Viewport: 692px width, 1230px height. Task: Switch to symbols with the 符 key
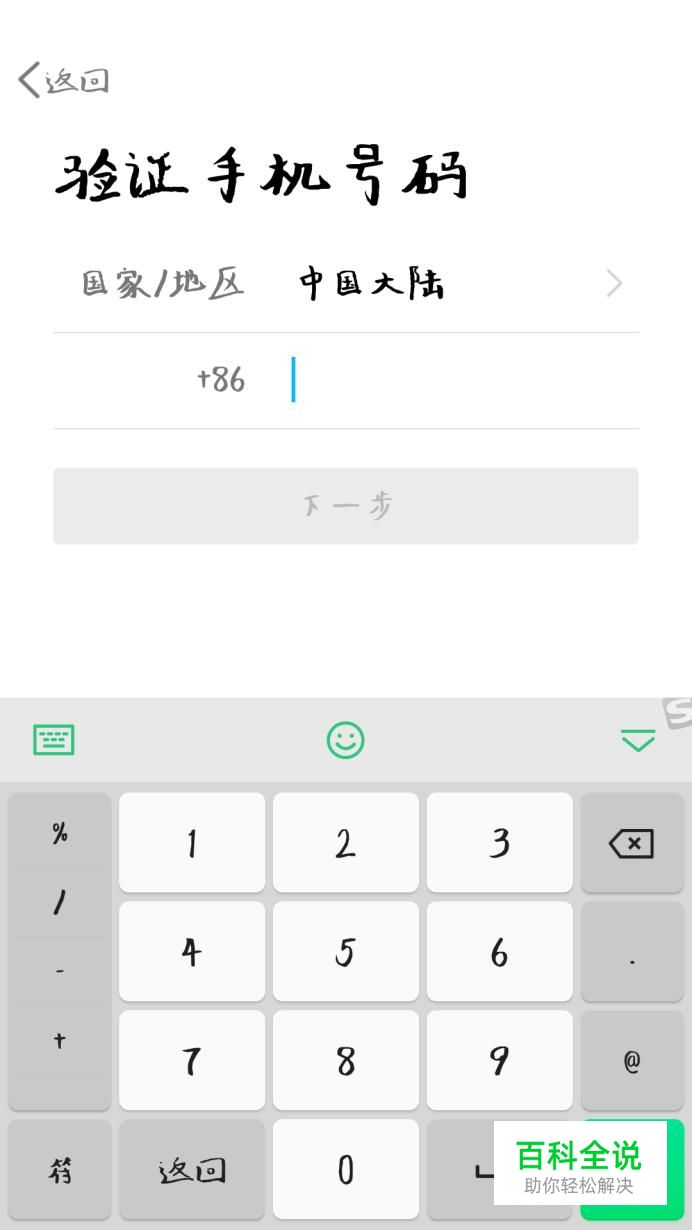coord(60,1169)
